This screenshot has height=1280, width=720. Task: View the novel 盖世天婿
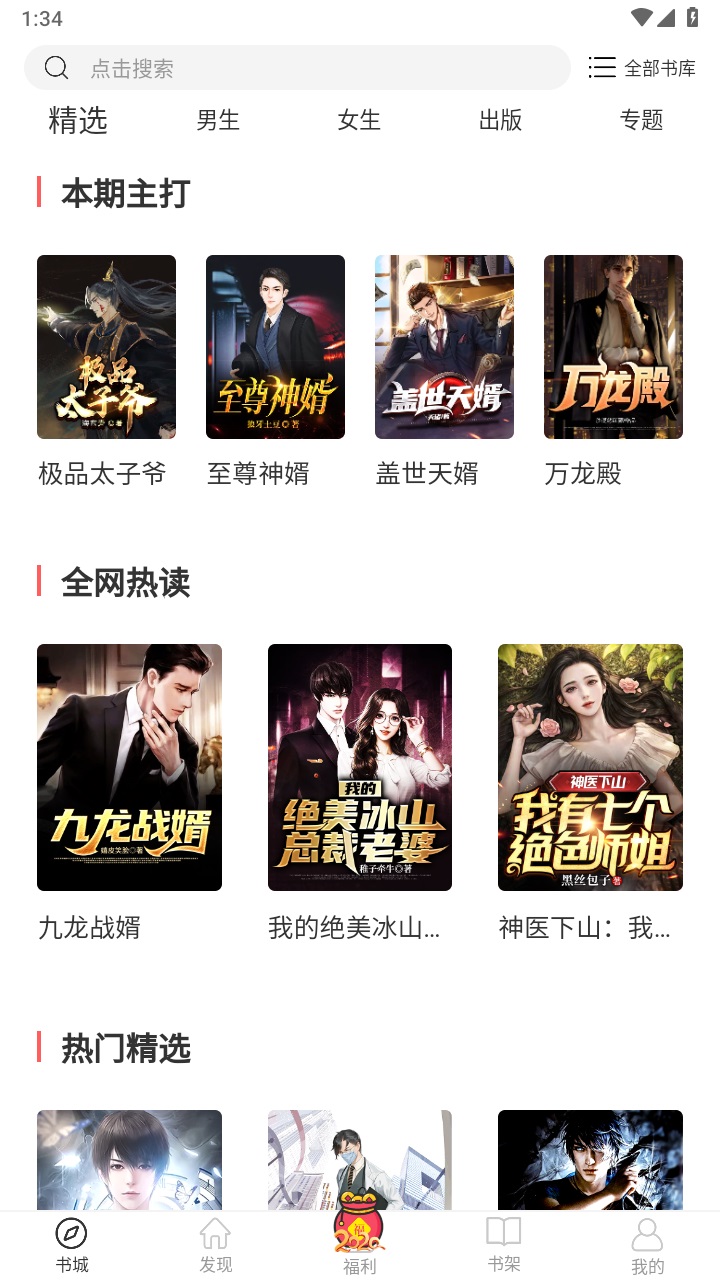point(444,347)
